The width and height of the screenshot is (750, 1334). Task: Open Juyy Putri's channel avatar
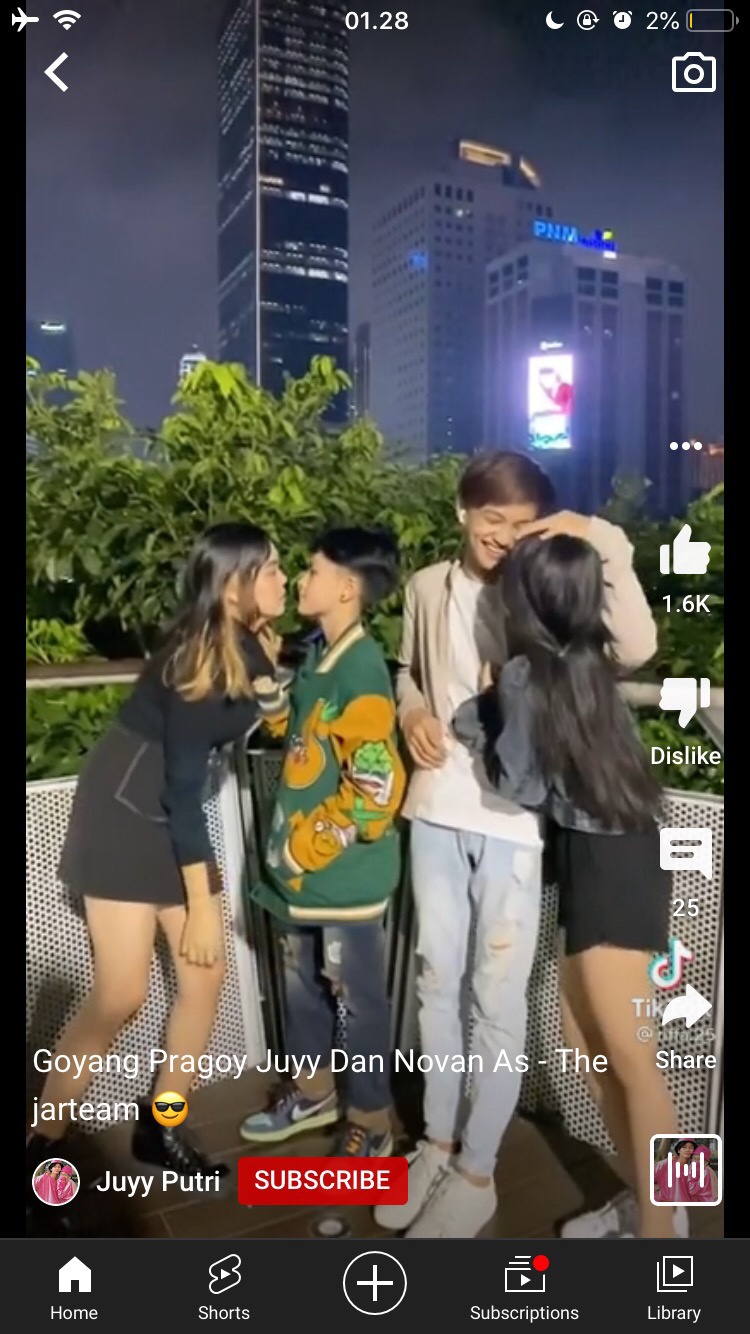click(56, 1182)
